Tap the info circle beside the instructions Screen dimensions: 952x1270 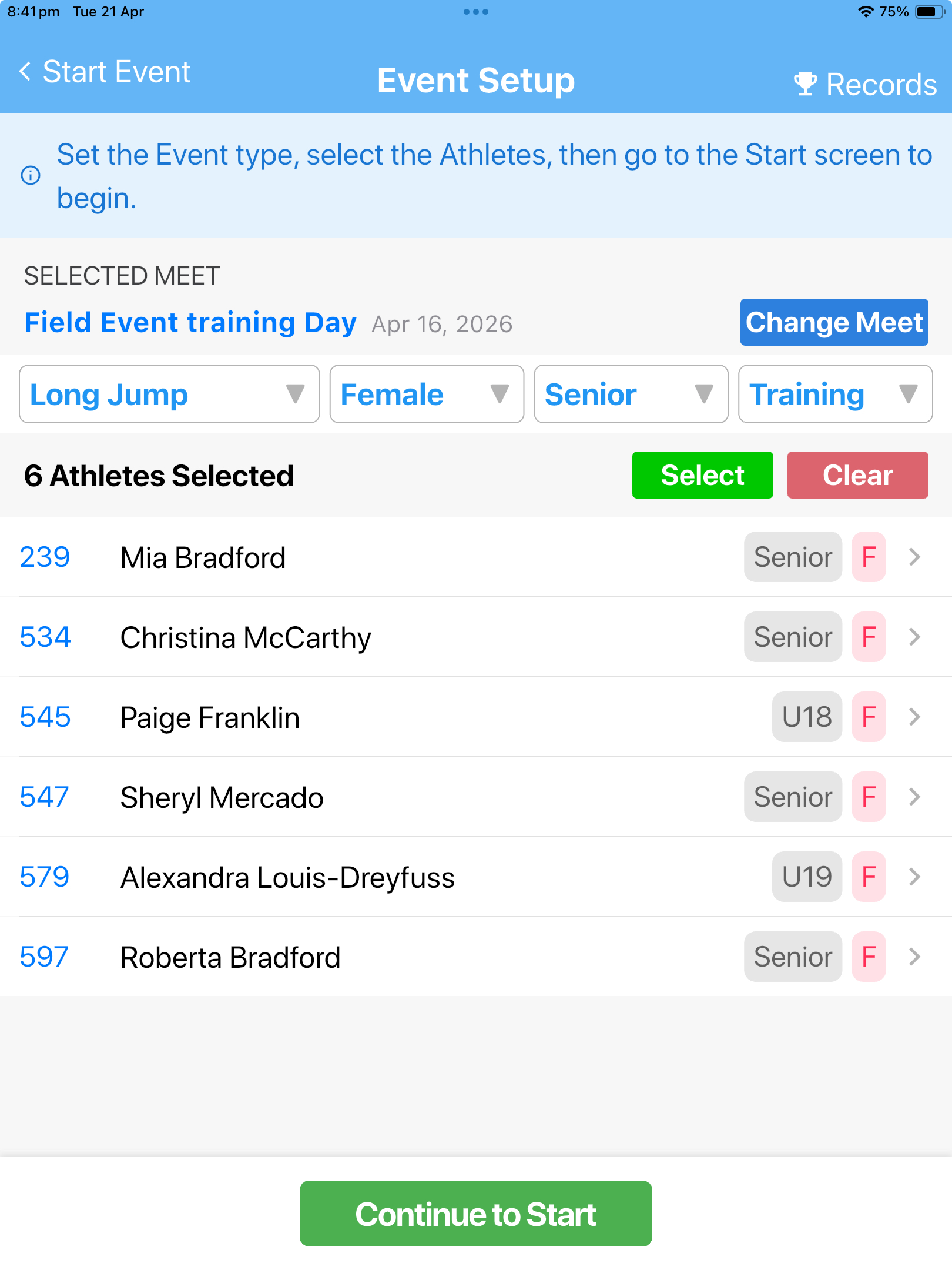31,175
